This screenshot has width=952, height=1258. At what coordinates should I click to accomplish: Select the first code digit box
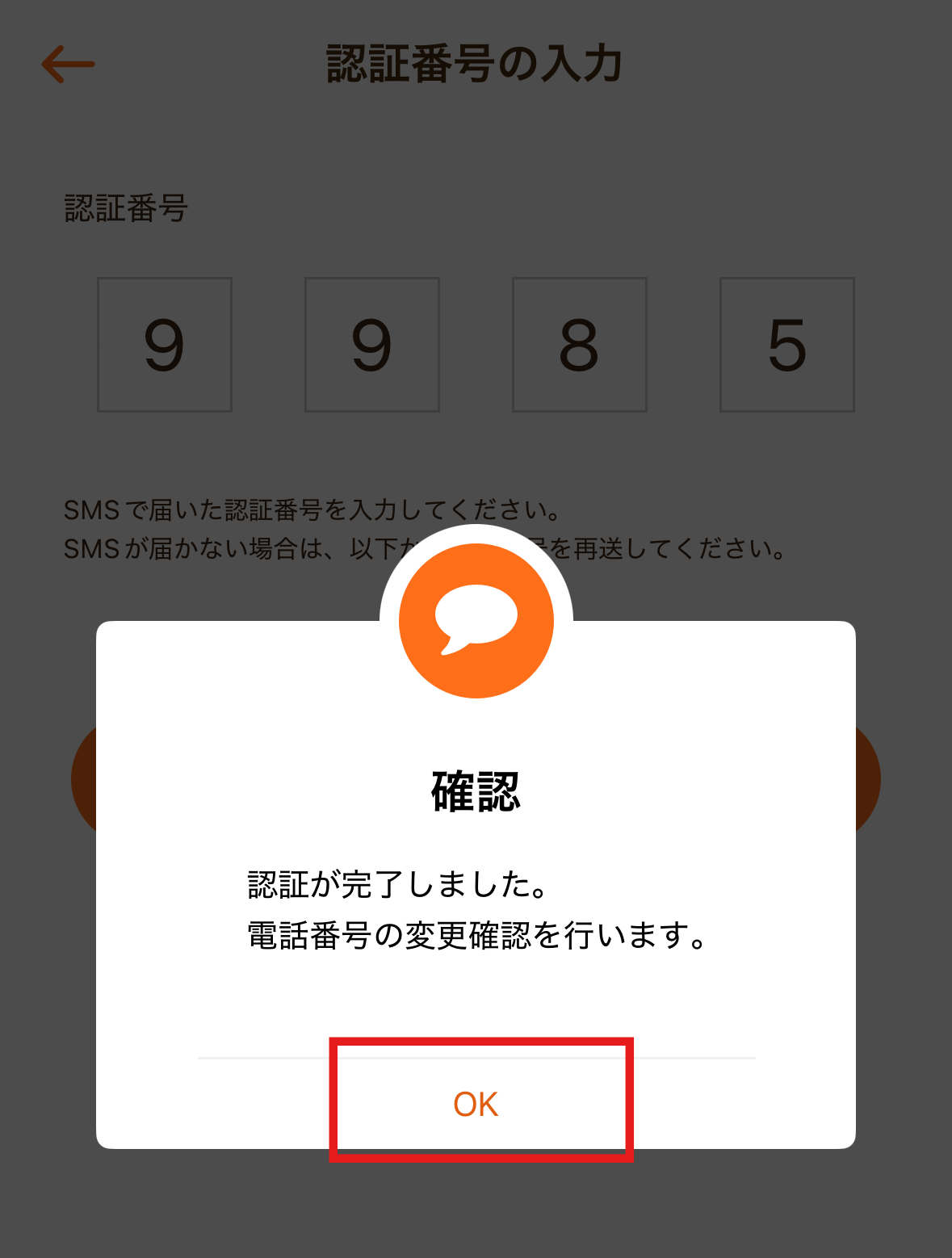pyautogui.click(x=165, y=345)
